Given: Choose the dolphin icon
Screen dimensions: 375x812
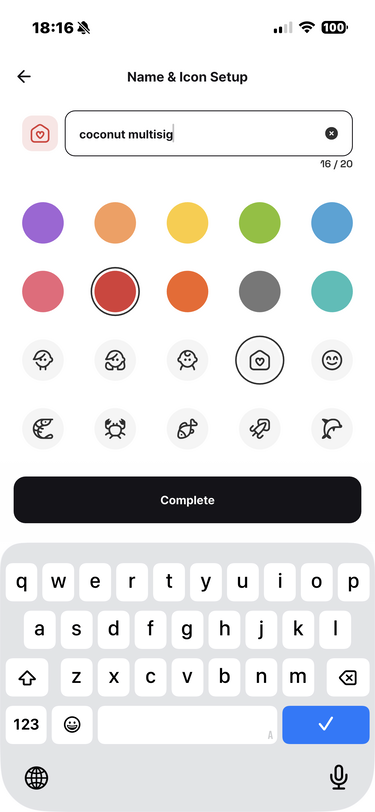Looking at the screenshot, I should (x=332, y=429).
